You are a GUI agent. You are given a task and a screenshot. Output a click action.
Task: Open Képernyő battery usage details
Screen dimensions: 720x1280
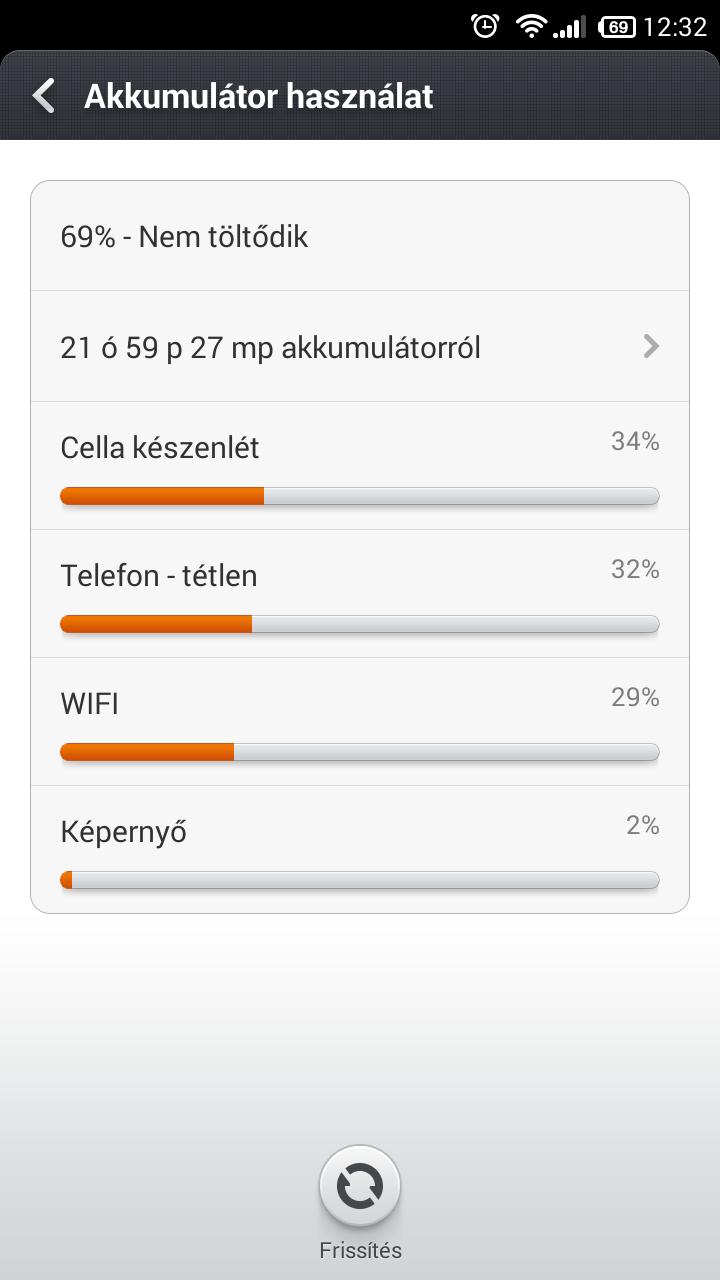pyautogui.click(x=360, y=850)
